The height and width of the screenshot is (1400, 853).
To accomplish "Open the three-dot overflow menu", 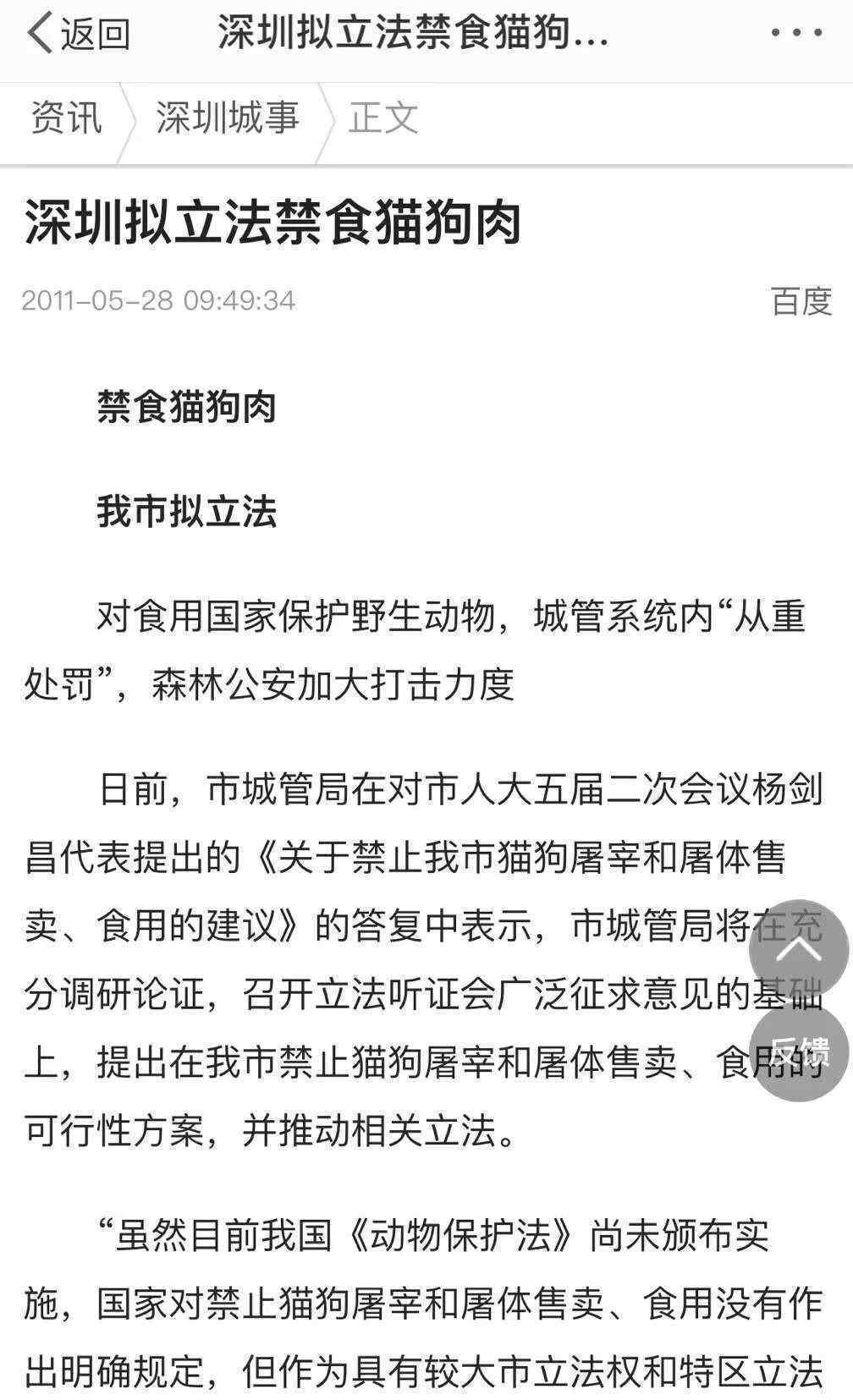I will click(796, 34).
